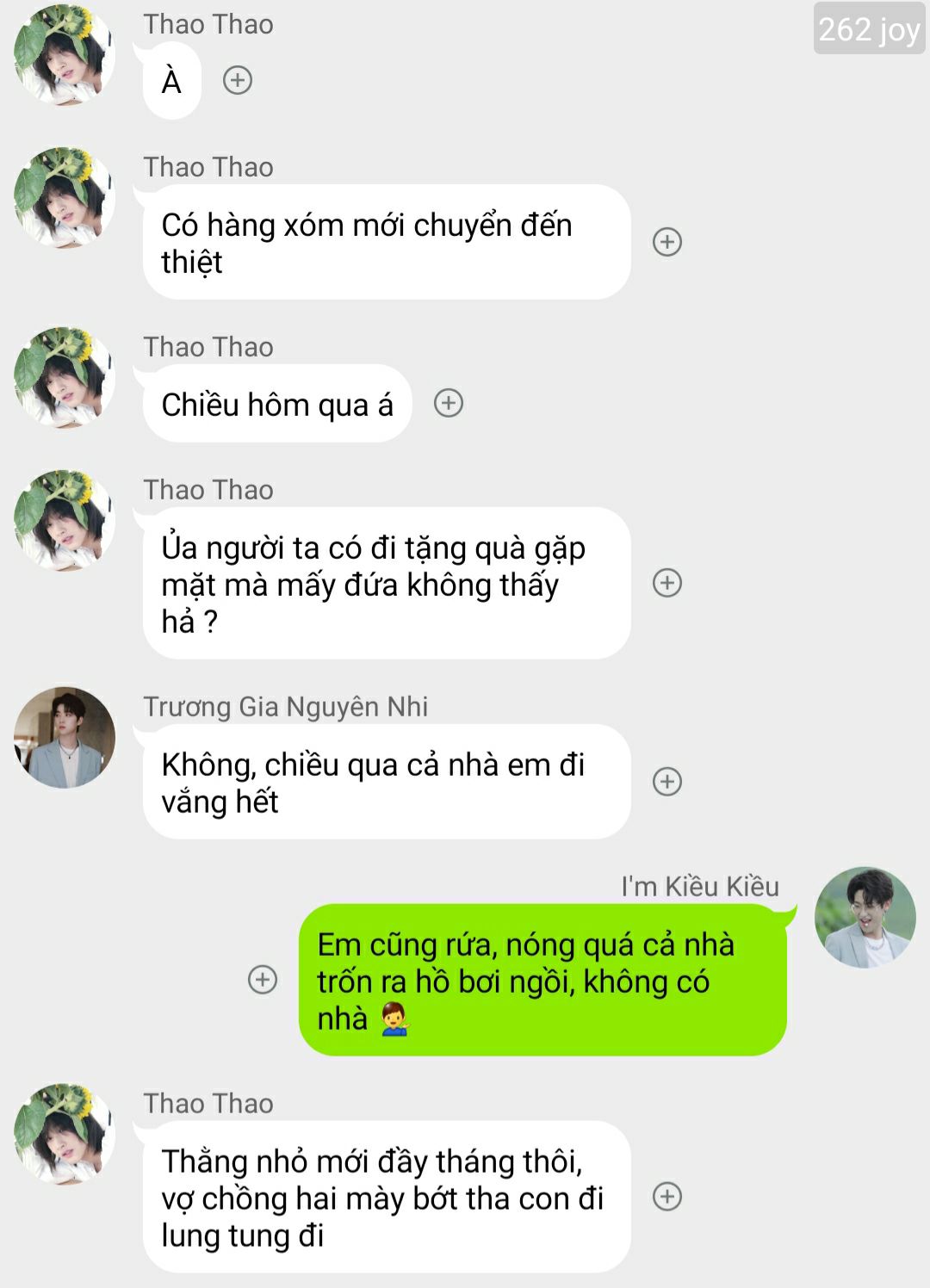Add a reaction to "Không, chiều qua cả nhà em đi vắng hết"
This screenshot has width=930, height=1288.
[x=667, y=782]
